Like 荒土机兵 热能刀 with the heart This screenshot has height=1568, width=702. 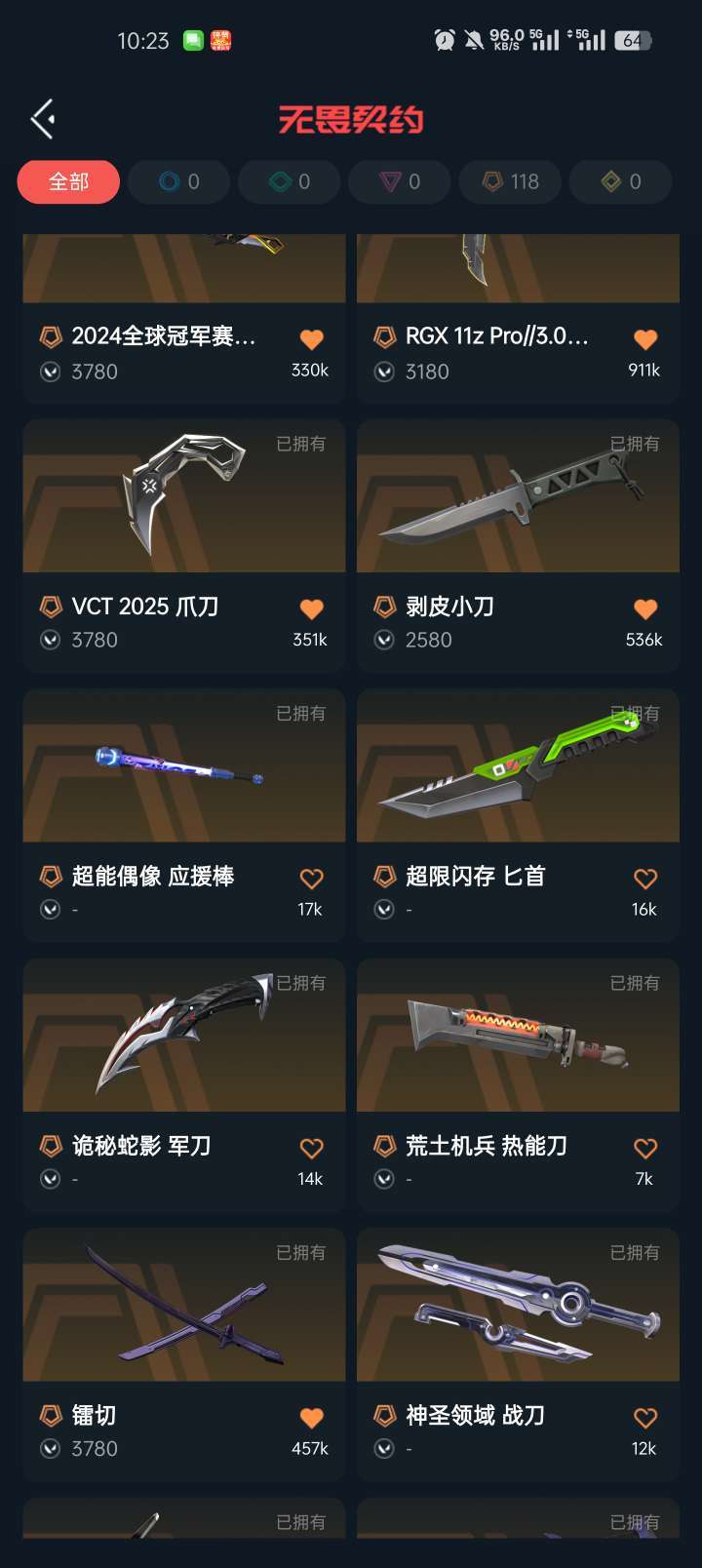[x=645, y=1148]
